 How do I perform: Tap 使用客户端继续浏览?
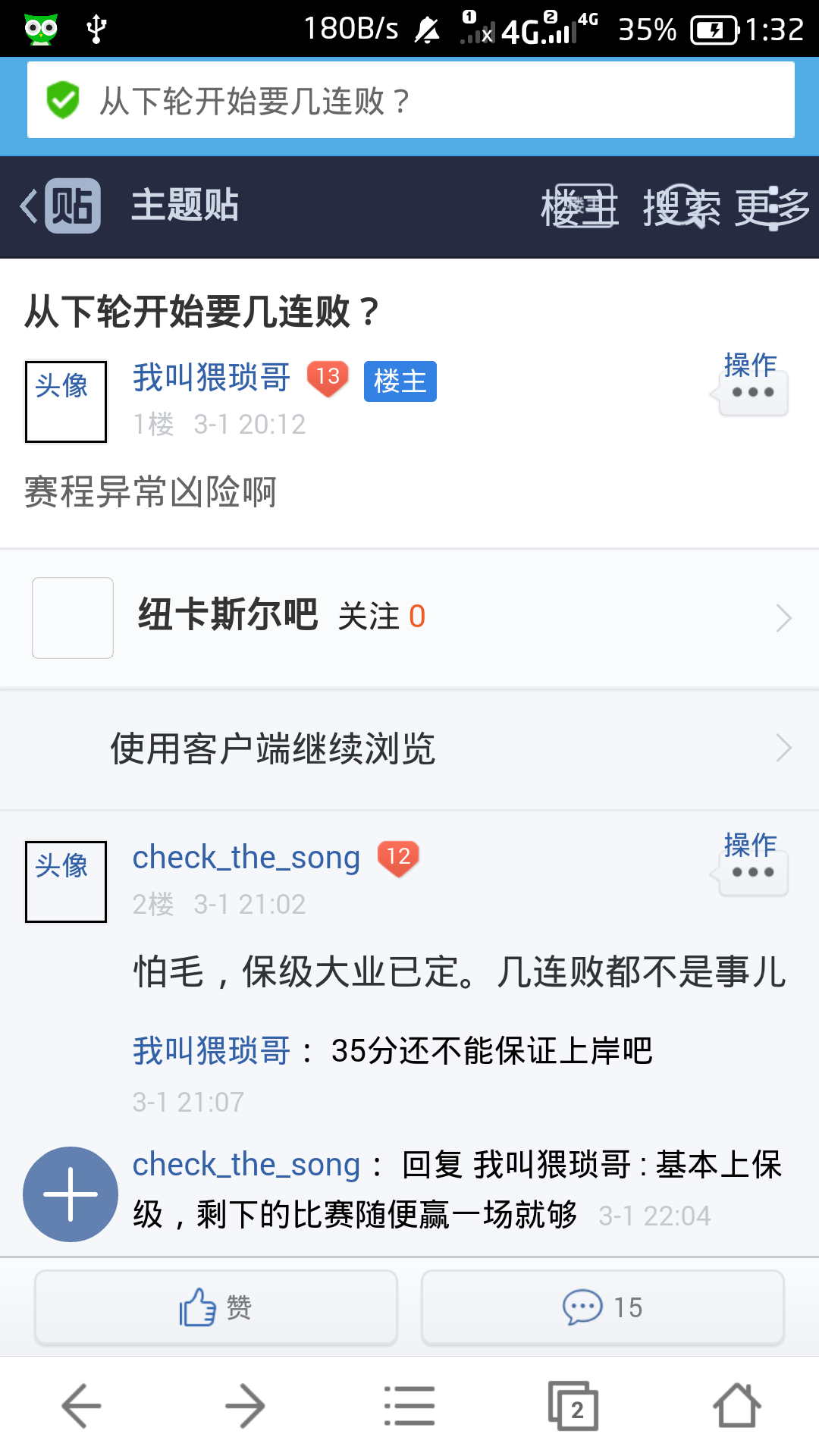point(409,749)
